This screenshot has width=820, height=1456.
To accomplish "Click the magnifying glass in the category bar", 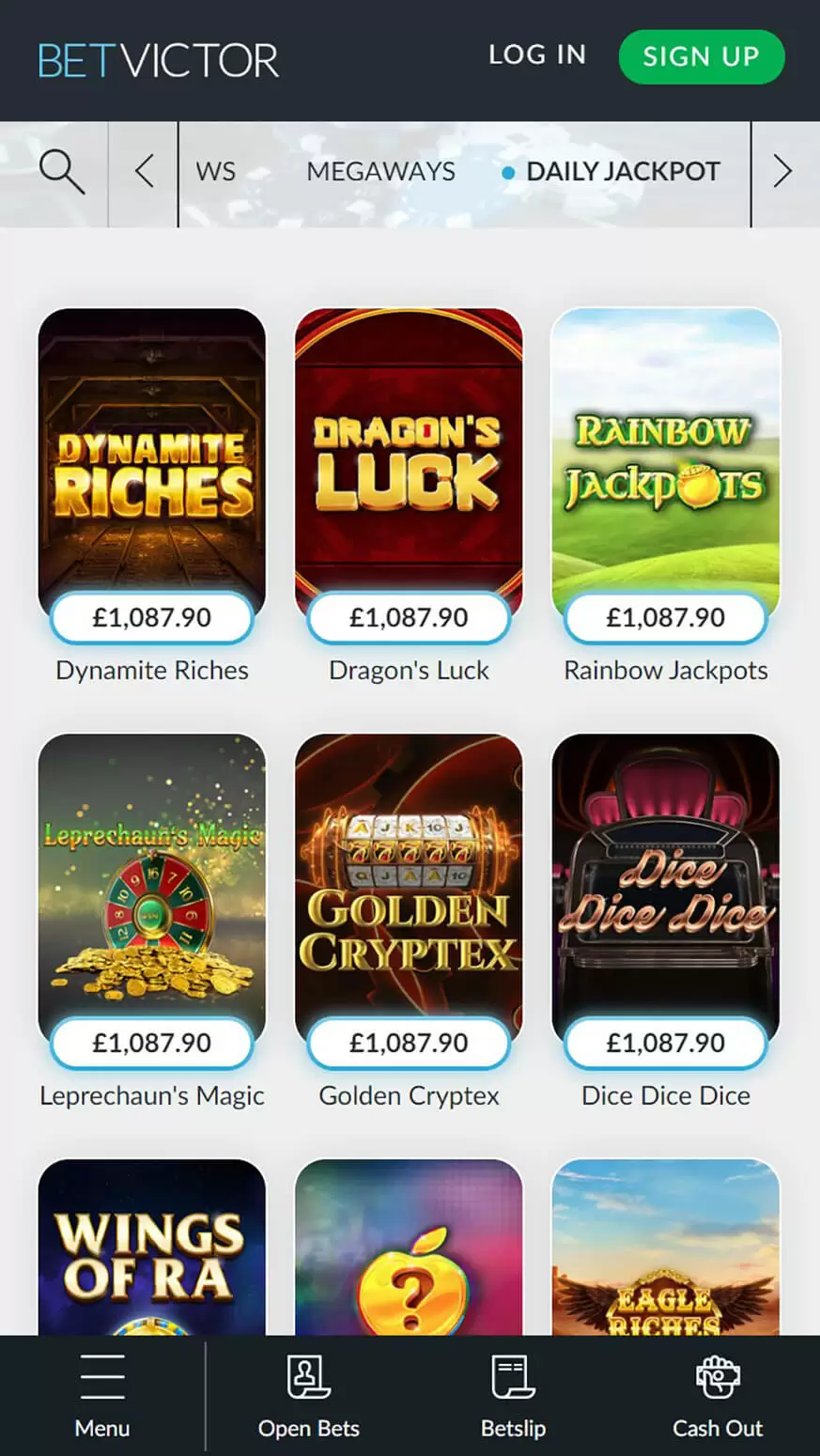I will (62, 171).
